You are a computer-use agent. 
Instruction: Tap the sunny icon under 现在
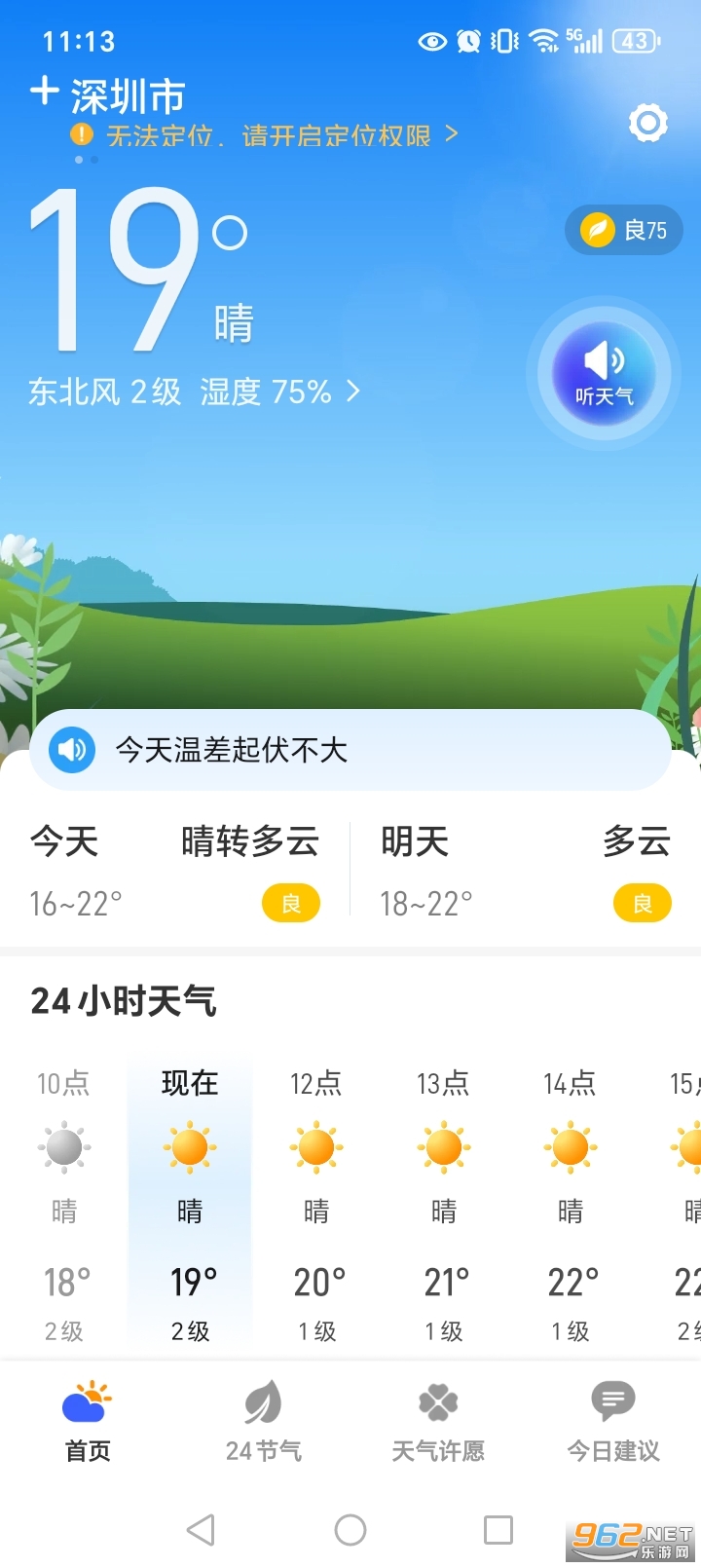(190, 1147)
